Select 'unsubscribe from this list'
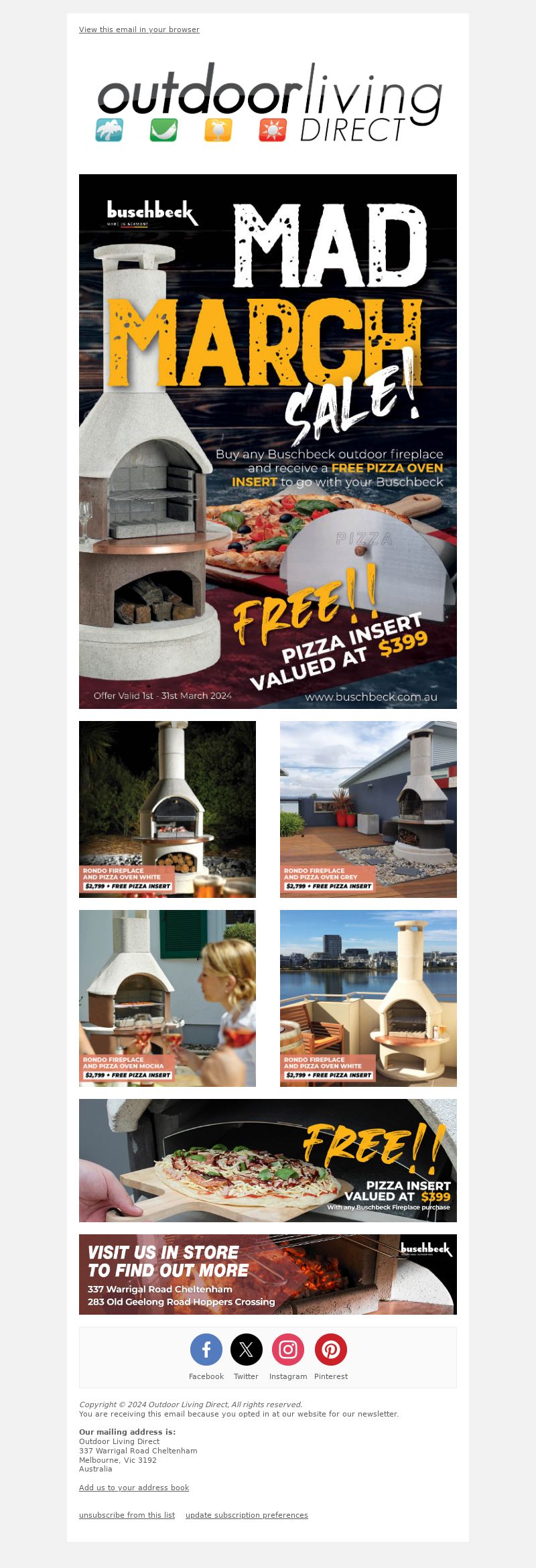 [127, 1515]
